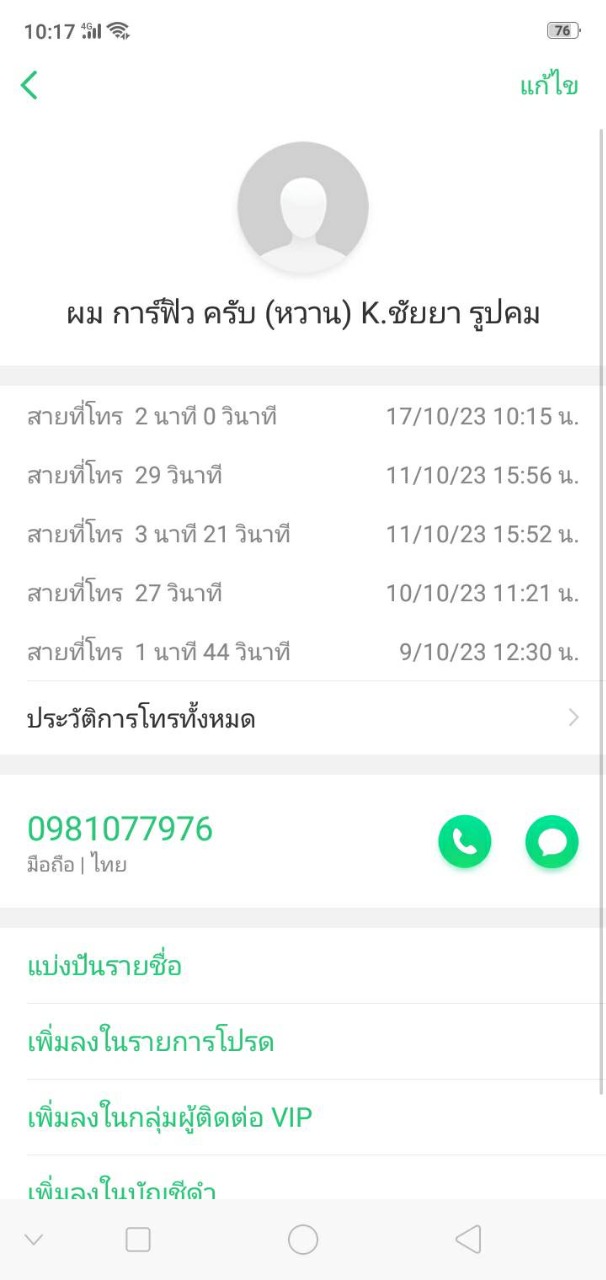Open the call from 17/10/23 10:15

pos(302,416)
